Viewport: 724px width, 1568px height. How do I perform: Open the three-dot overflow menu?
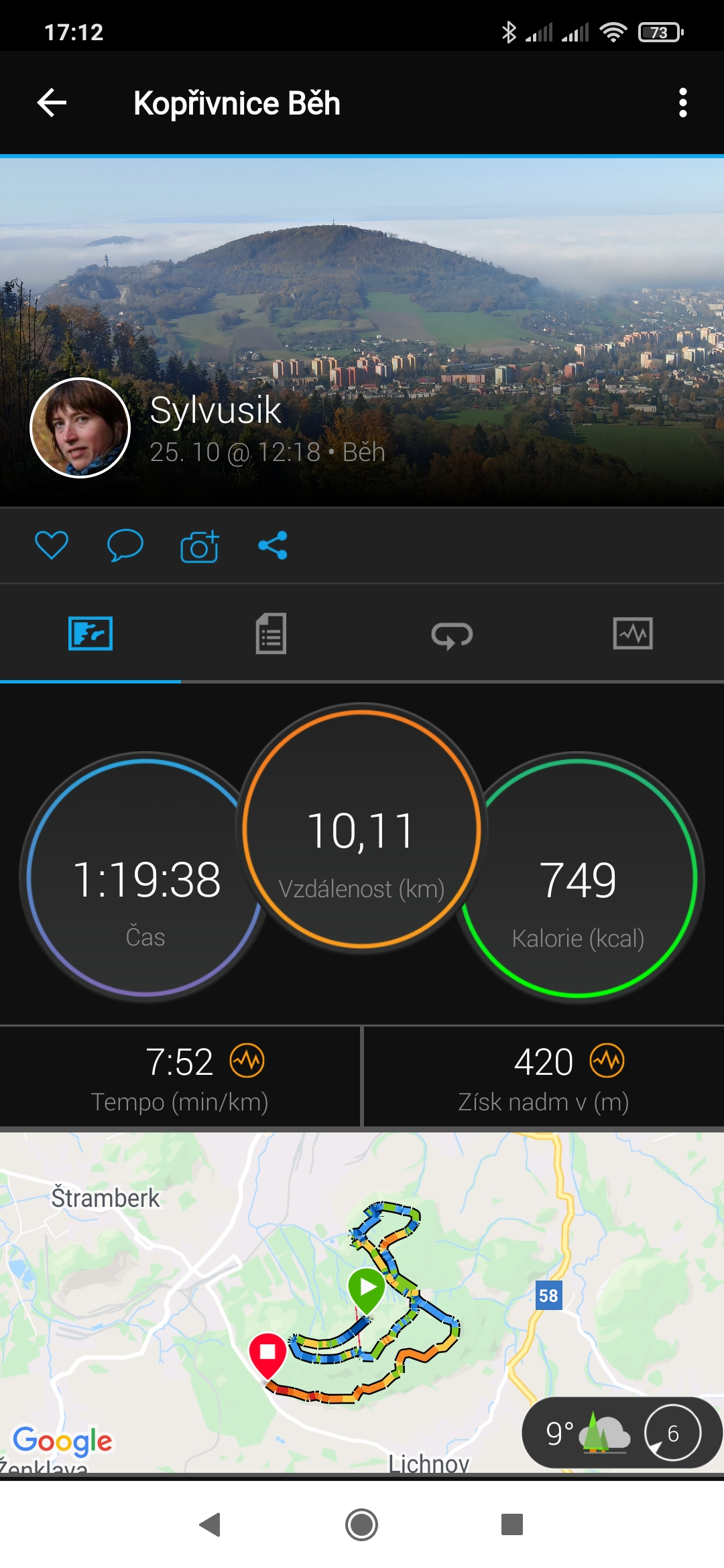pyautogui.click(x=682, y=103)
